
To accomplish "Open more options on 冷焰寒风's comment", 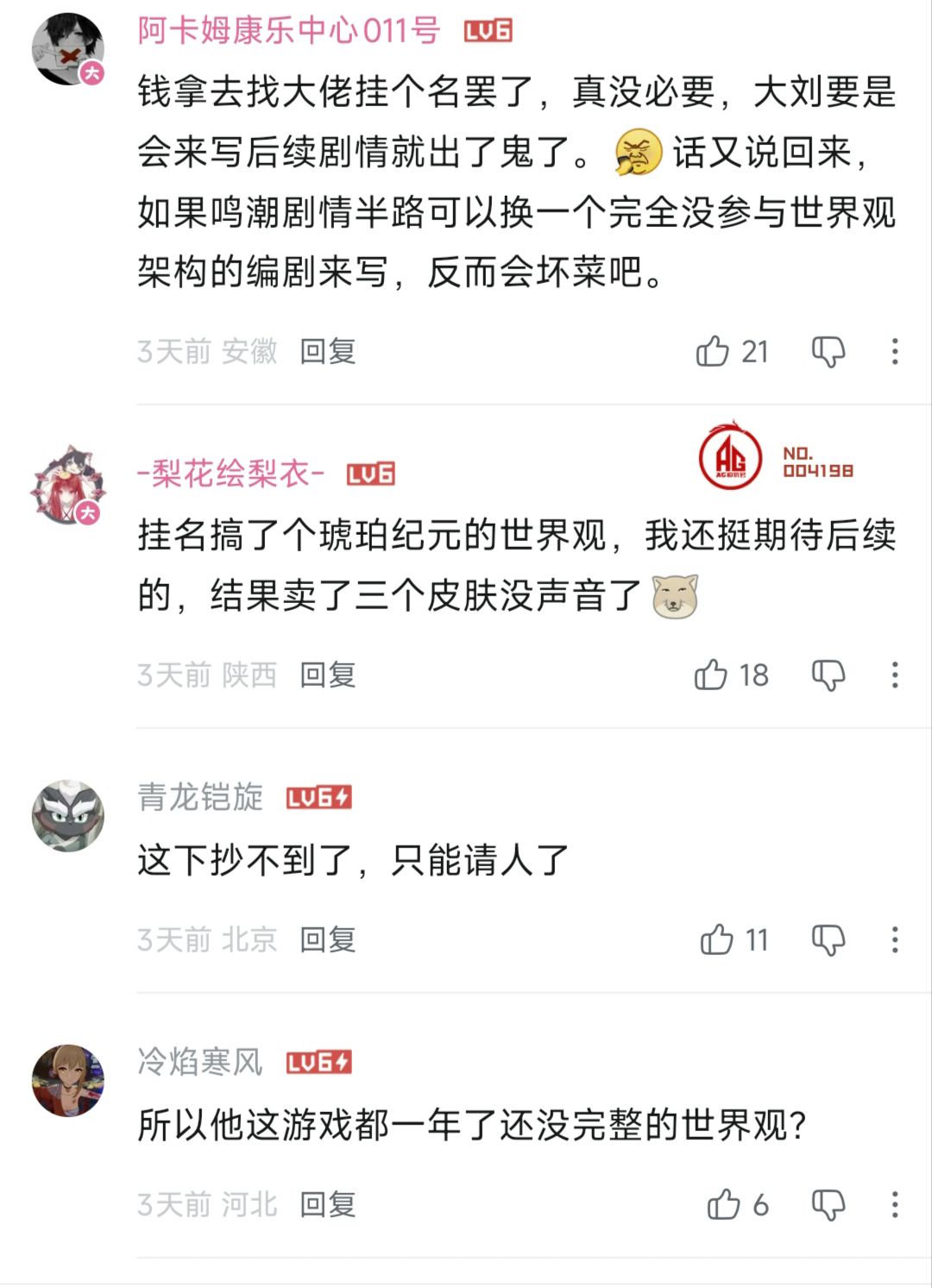I will [x=895, y=1204].
